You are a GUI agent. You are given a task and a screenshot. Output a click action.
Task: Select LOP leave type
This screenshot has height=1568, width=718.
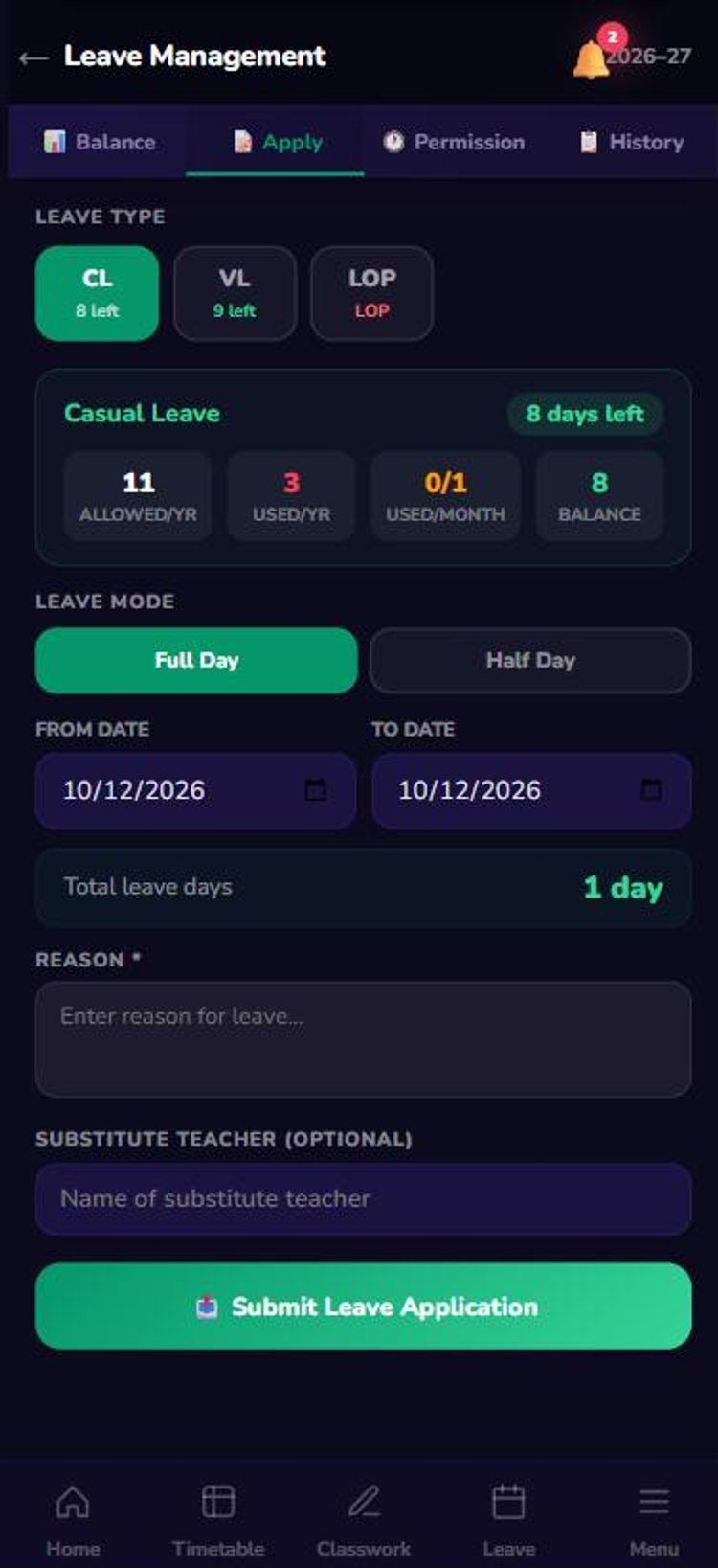coord(371,293)
